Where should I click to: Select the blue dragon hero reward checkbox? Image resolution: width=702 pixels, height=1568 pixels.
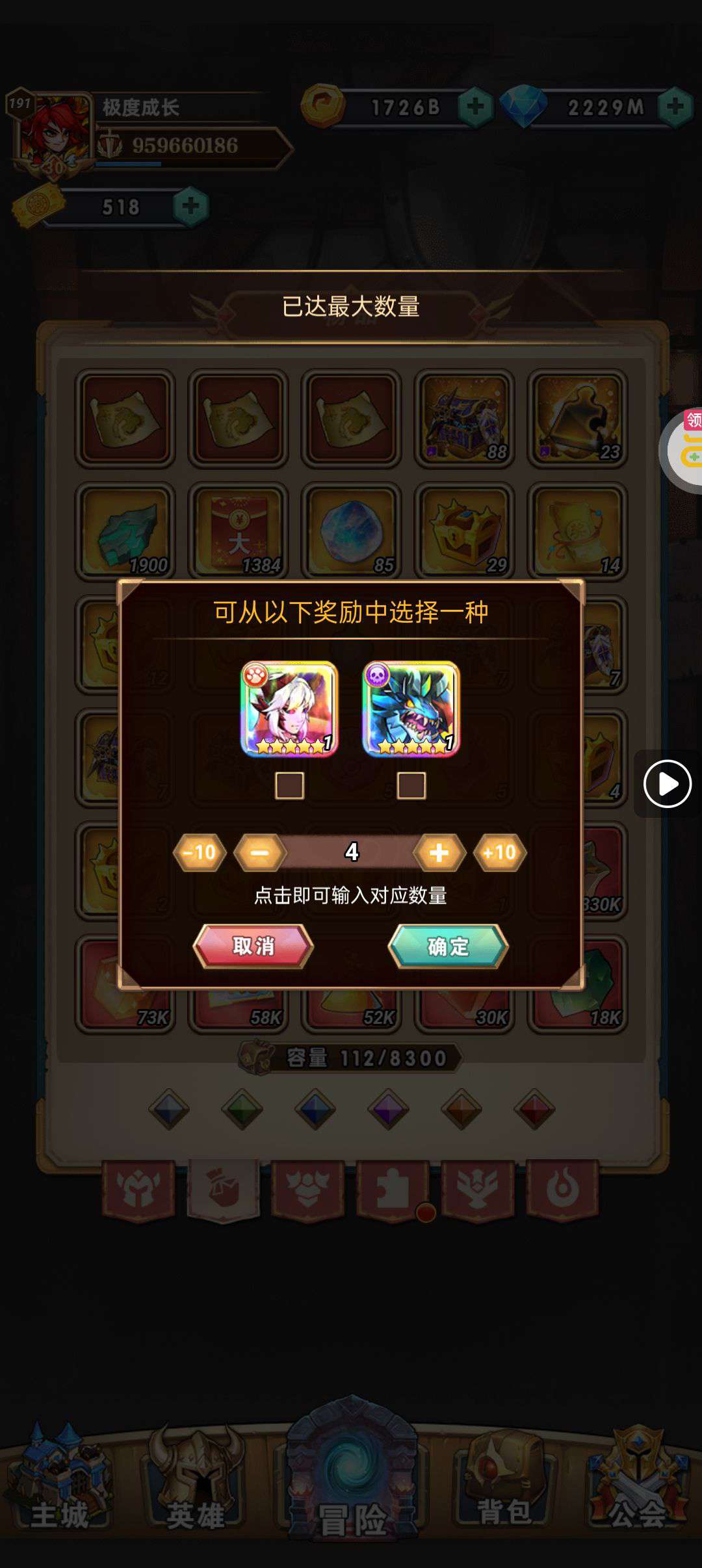coord(411,785)
